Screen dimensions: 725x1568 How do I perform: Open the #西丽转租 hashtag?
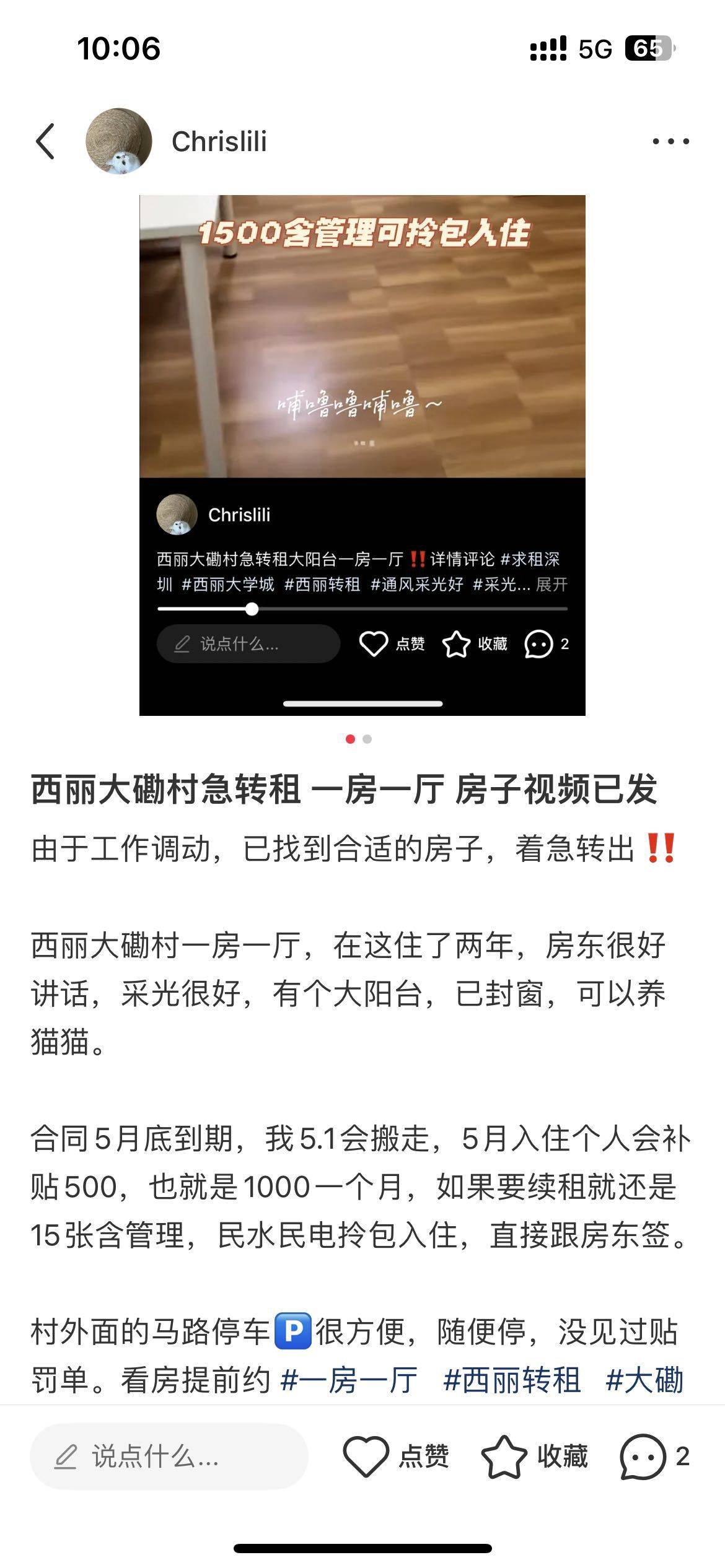point(512,1380)
